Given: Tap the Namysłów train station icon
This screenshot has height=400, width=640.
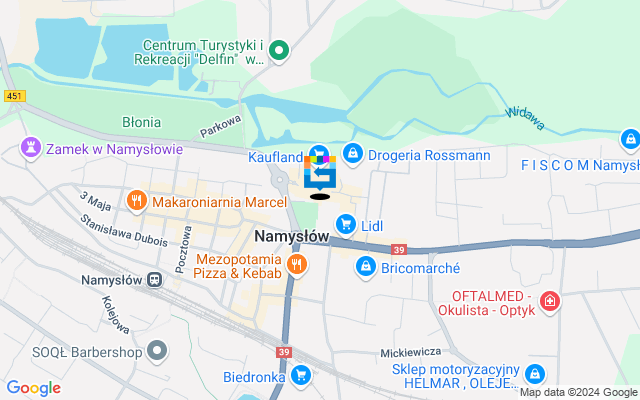Looking at the screenshot, I should tap(154, 280).
